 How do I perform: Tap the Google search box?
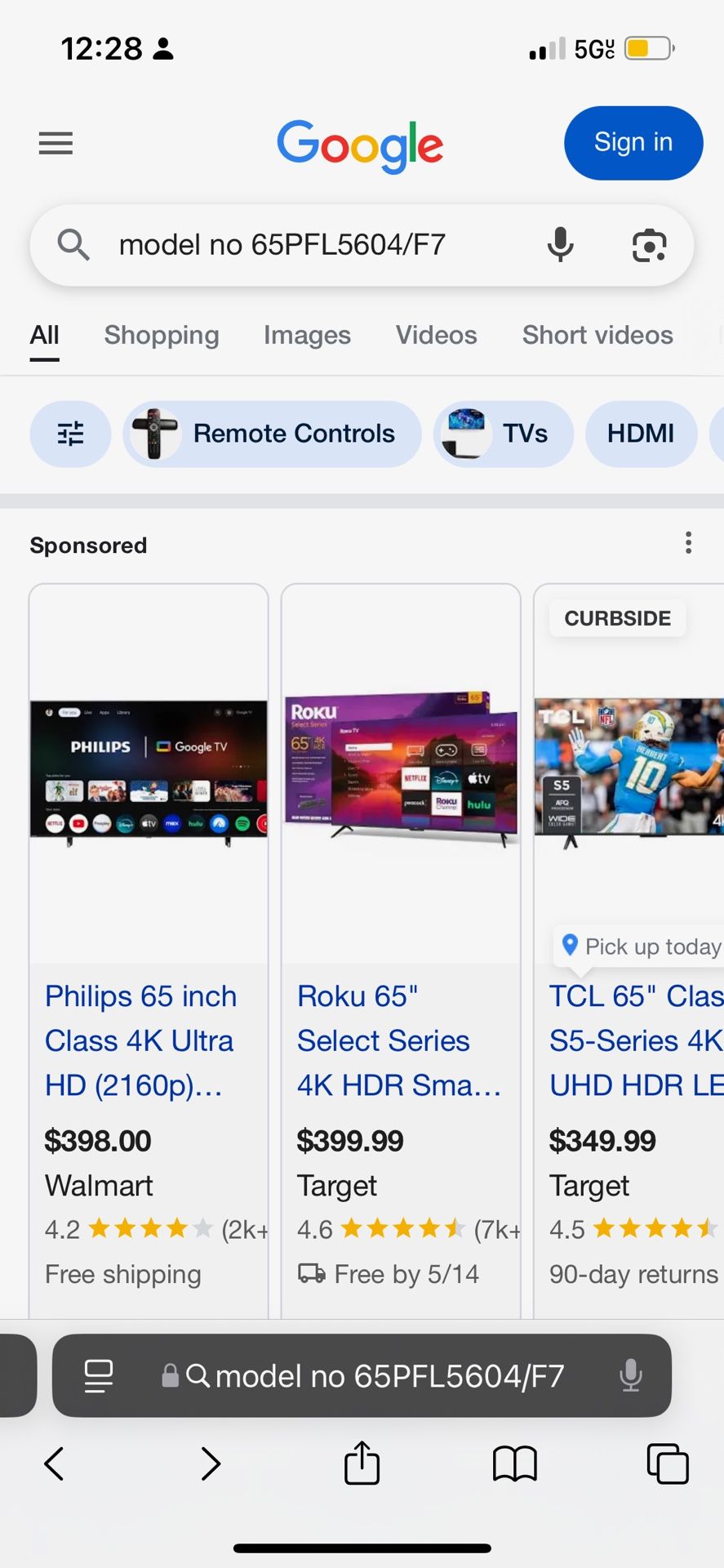(310, 245)
